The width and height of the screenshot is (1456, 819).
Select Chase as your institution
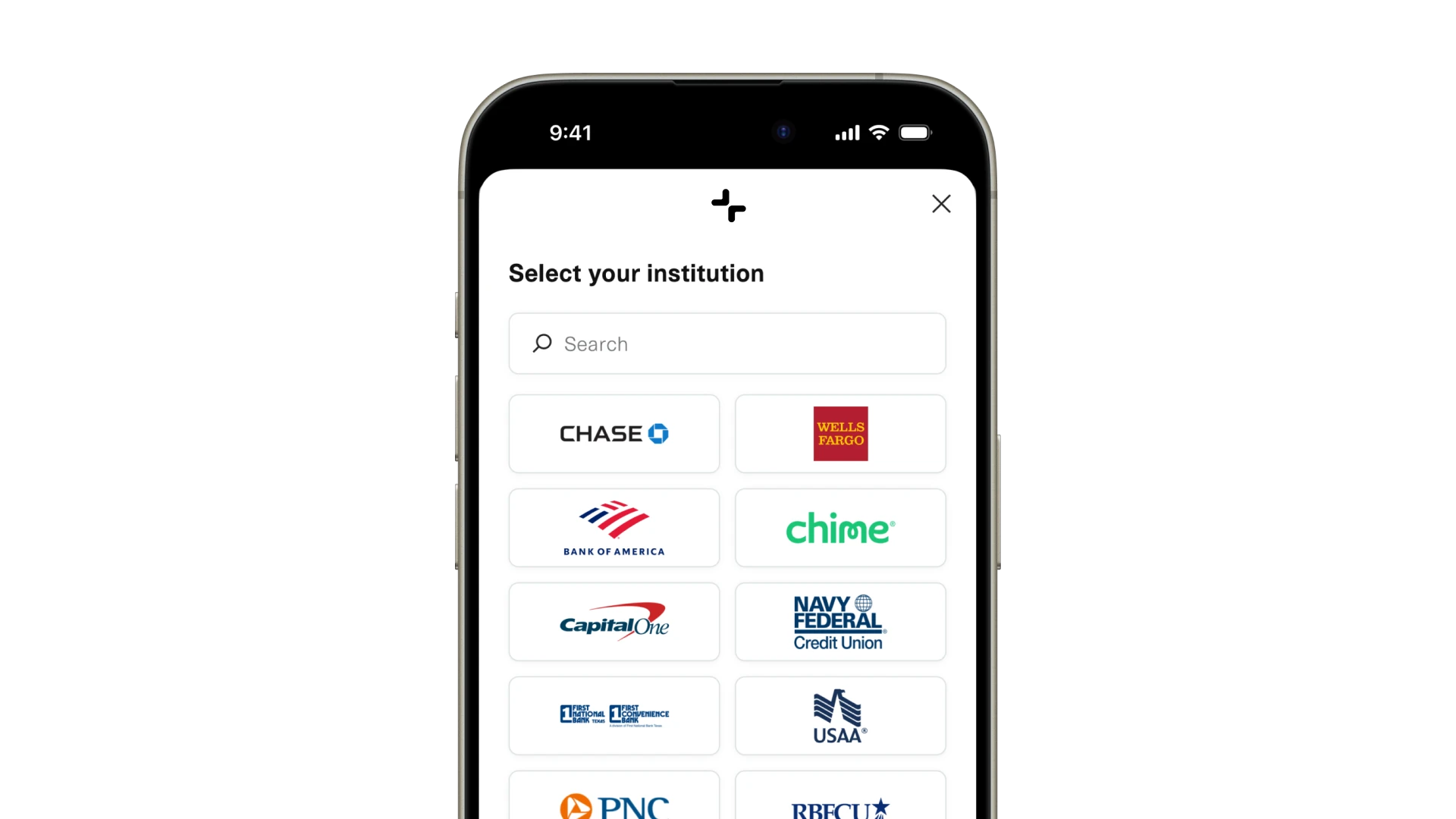pos(614,434)
